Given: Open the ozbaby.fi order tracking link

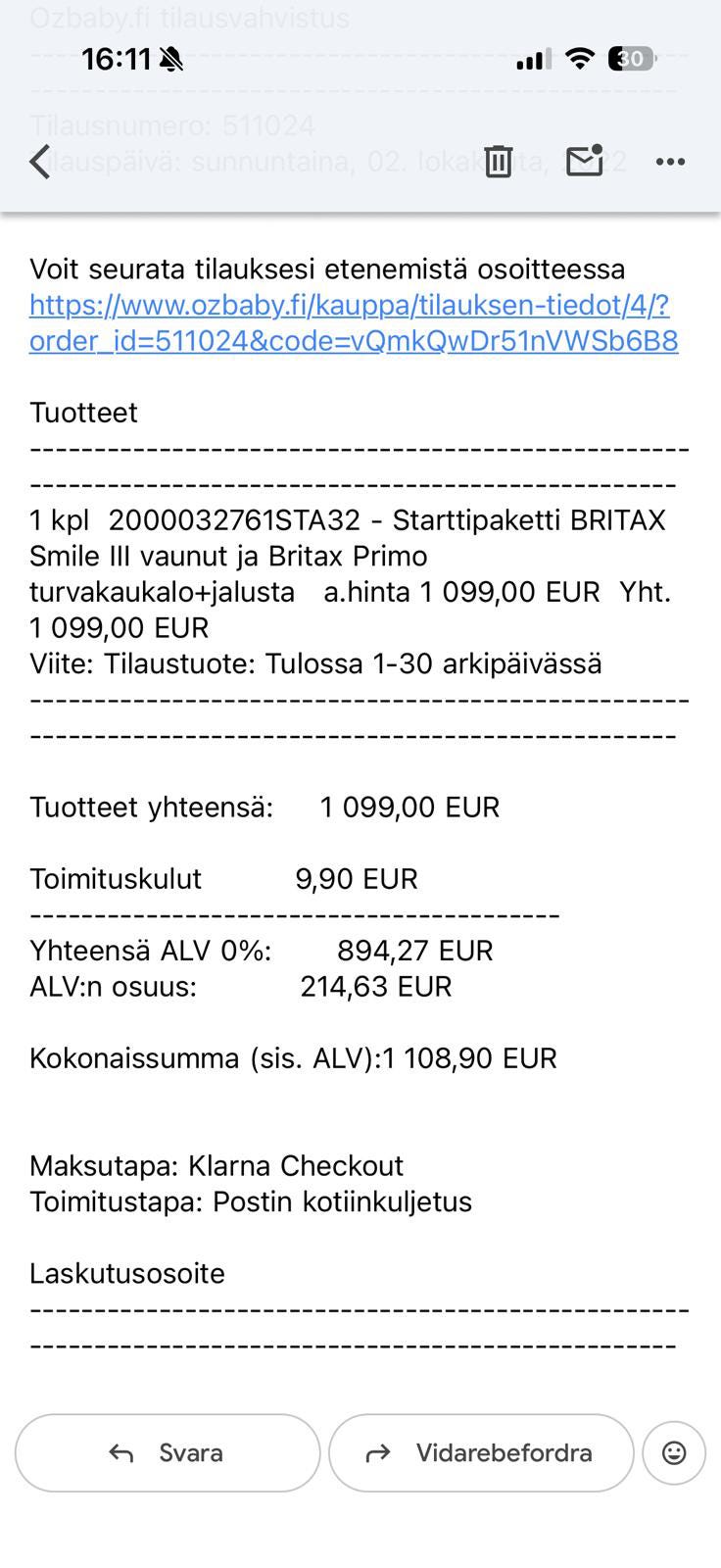Looking at the screenshot, I should pyautogui.click(x=354, y=323).
